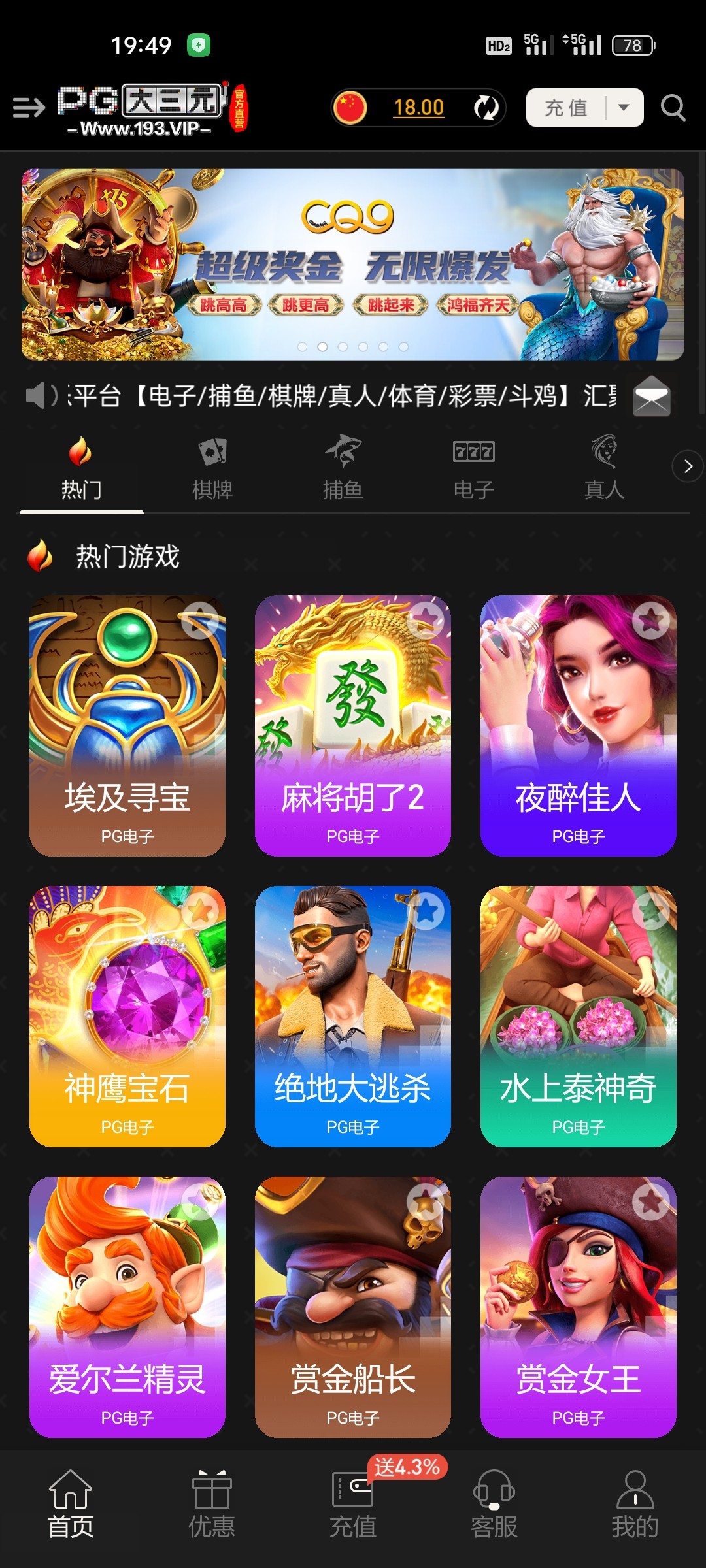Go to the 优惠 promotions tab
This screenshot has height=1568, width=706.
212,1503
